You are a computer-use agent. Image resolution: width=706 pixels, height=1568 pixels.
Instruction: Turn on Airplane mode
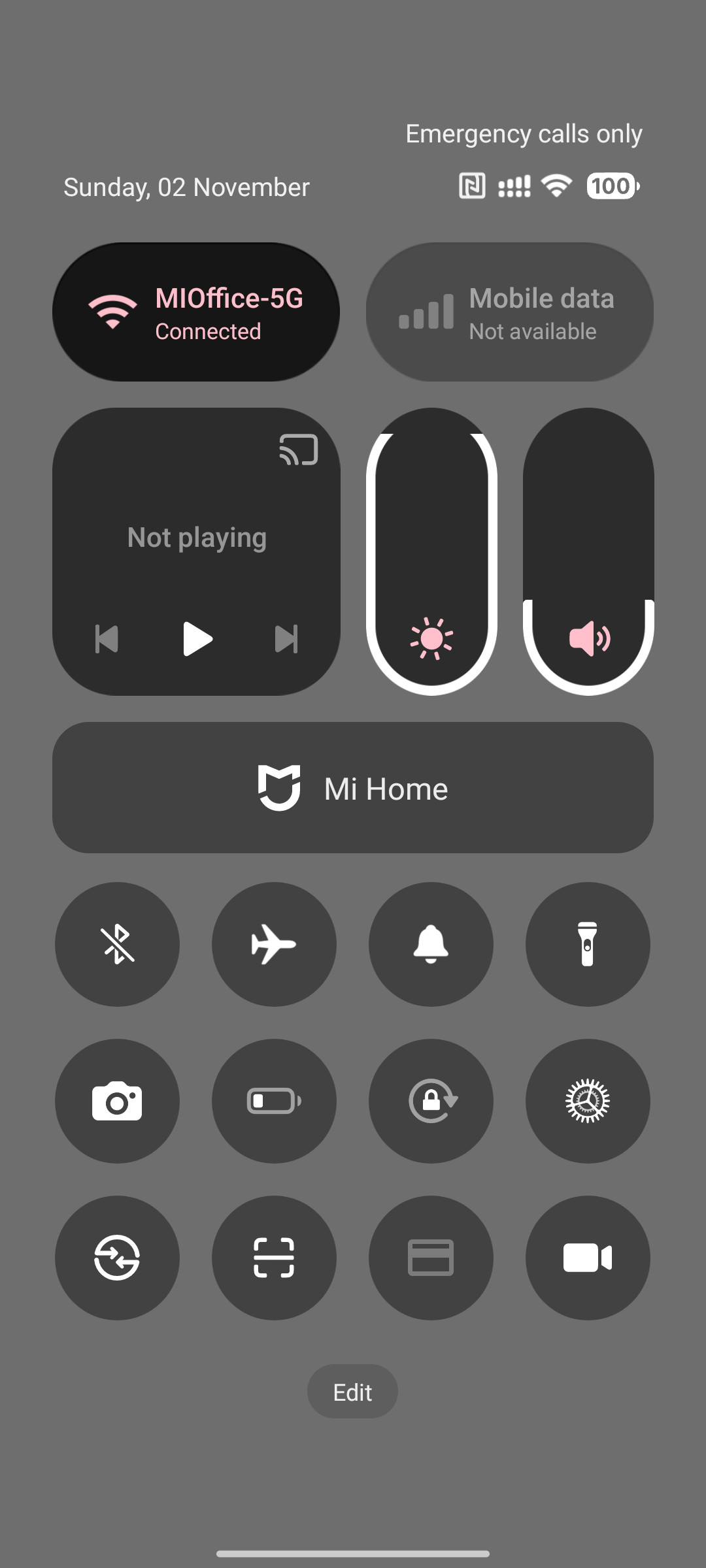tap(275, 944)
